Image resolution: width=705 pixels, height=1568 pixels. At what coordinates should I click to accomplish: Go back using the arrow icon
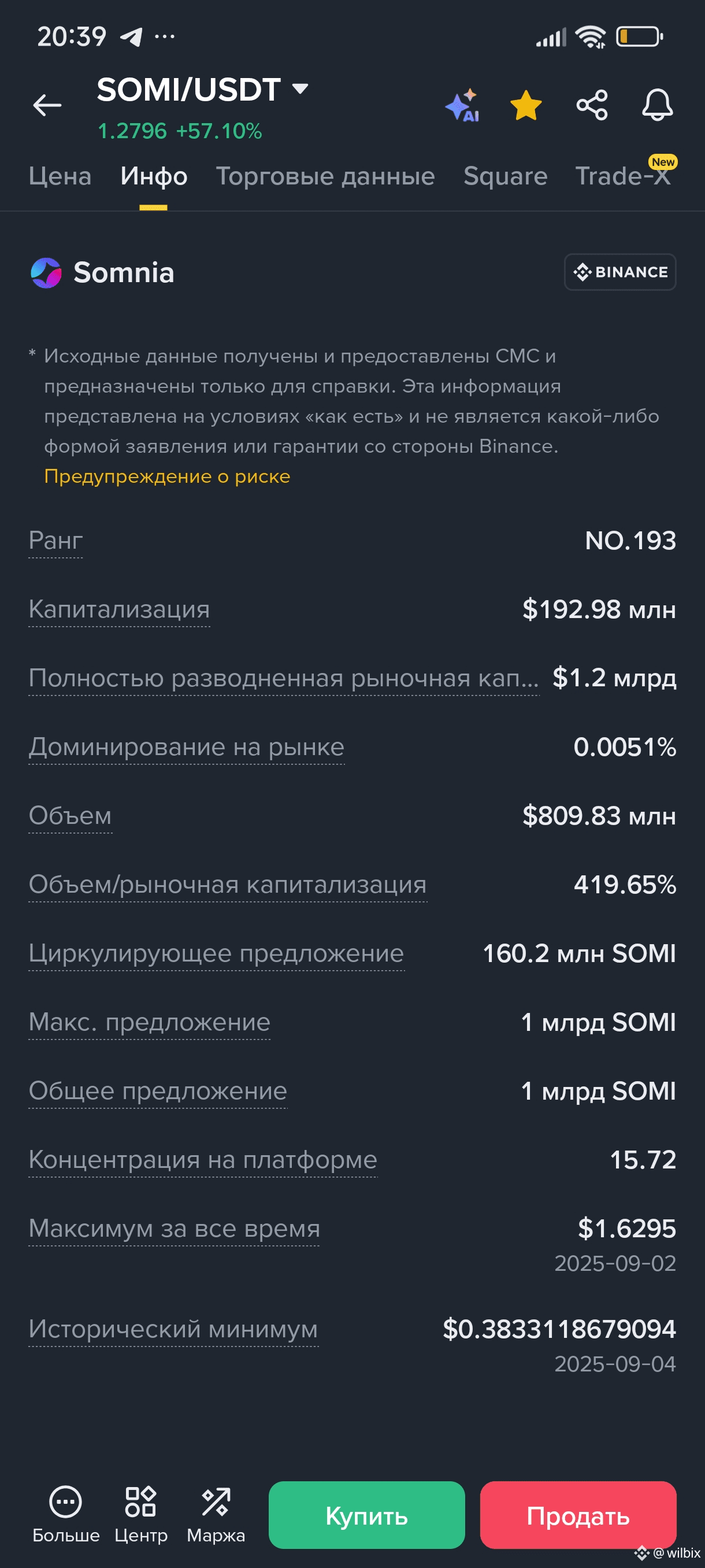tap(47, 105)
